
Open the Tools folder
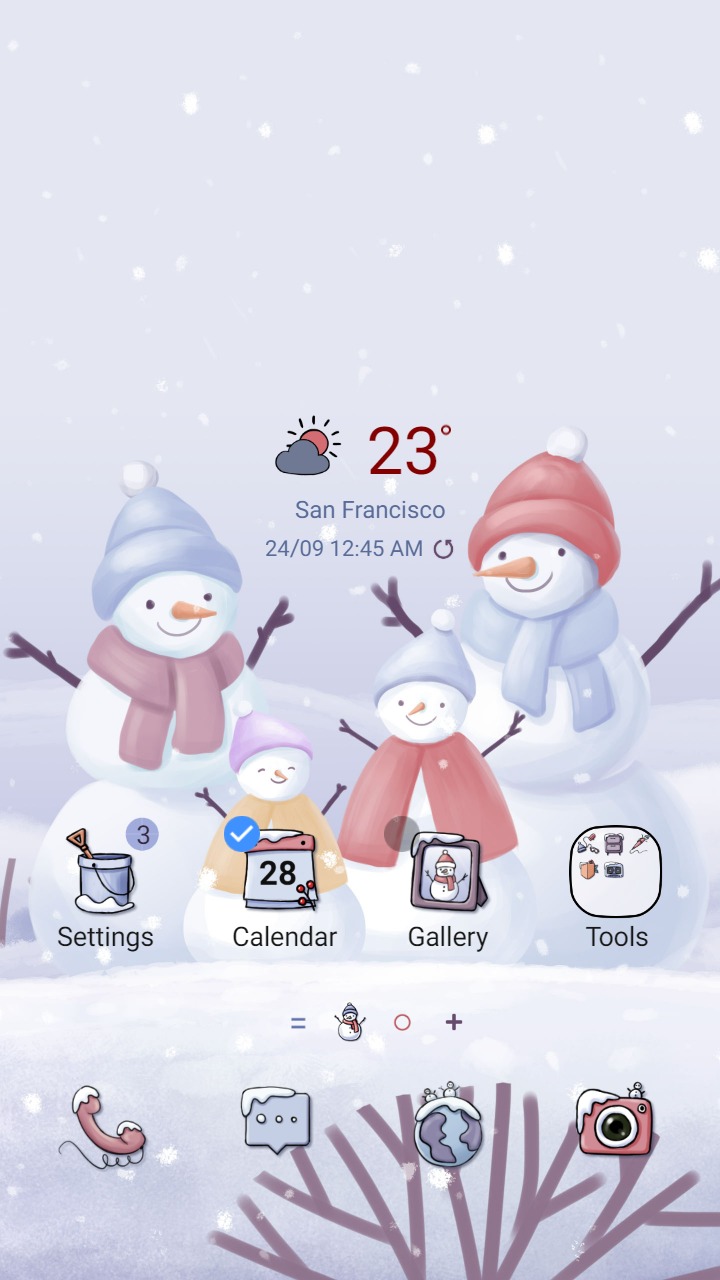point(616,872)
